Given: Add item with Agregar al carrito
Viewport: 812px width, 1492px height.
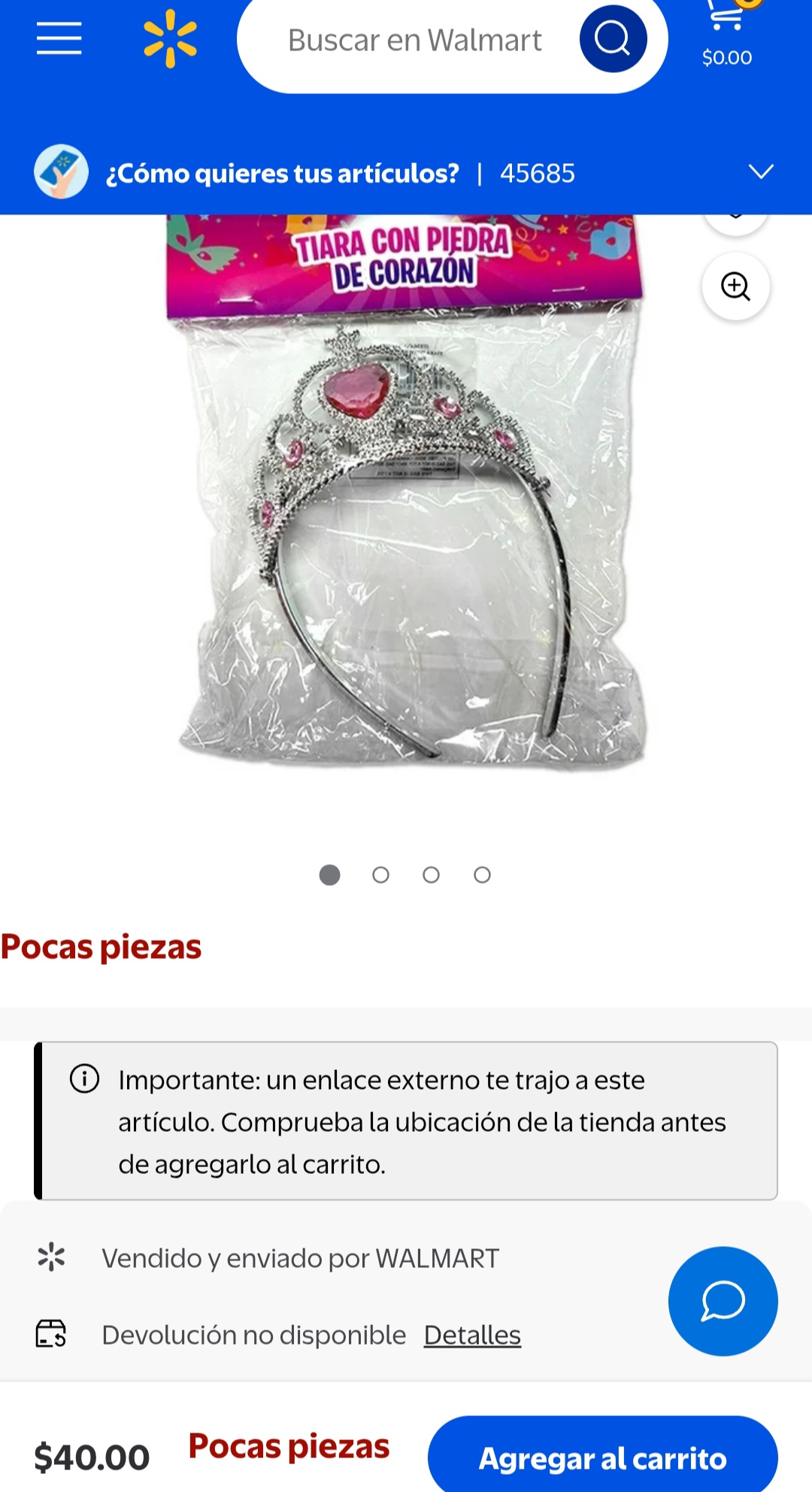Looking at the screenshot, I should (602, 1458).
